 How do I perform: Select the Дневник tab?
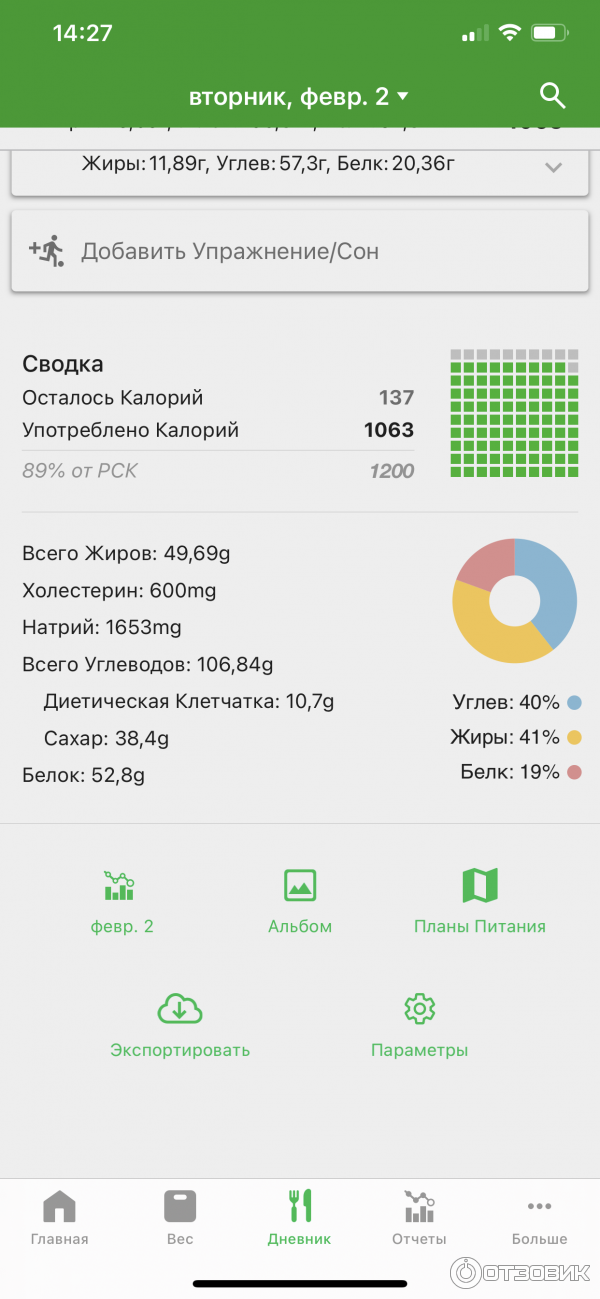299,1217
